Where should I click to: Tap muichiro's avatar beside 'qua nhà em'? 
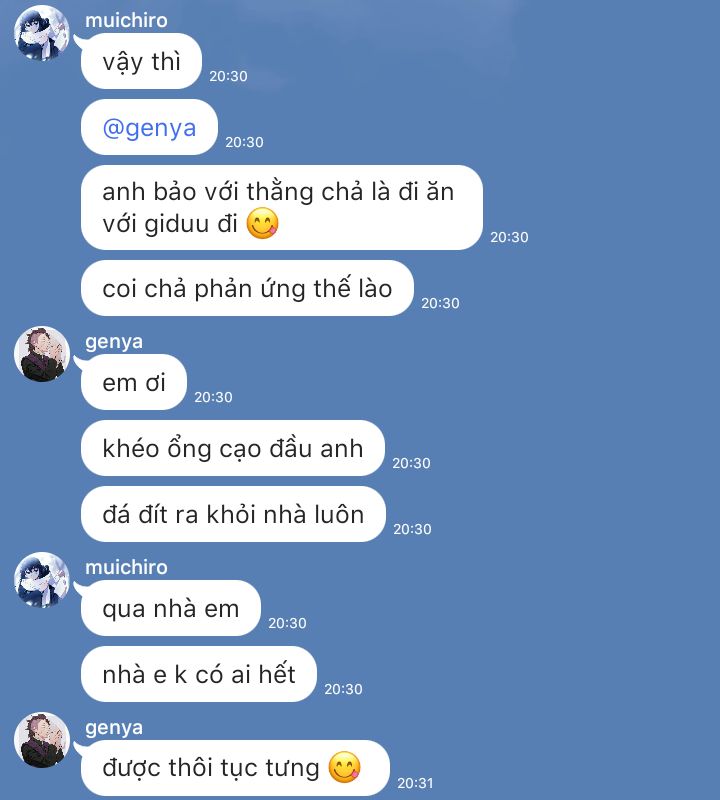pos(42,580)
